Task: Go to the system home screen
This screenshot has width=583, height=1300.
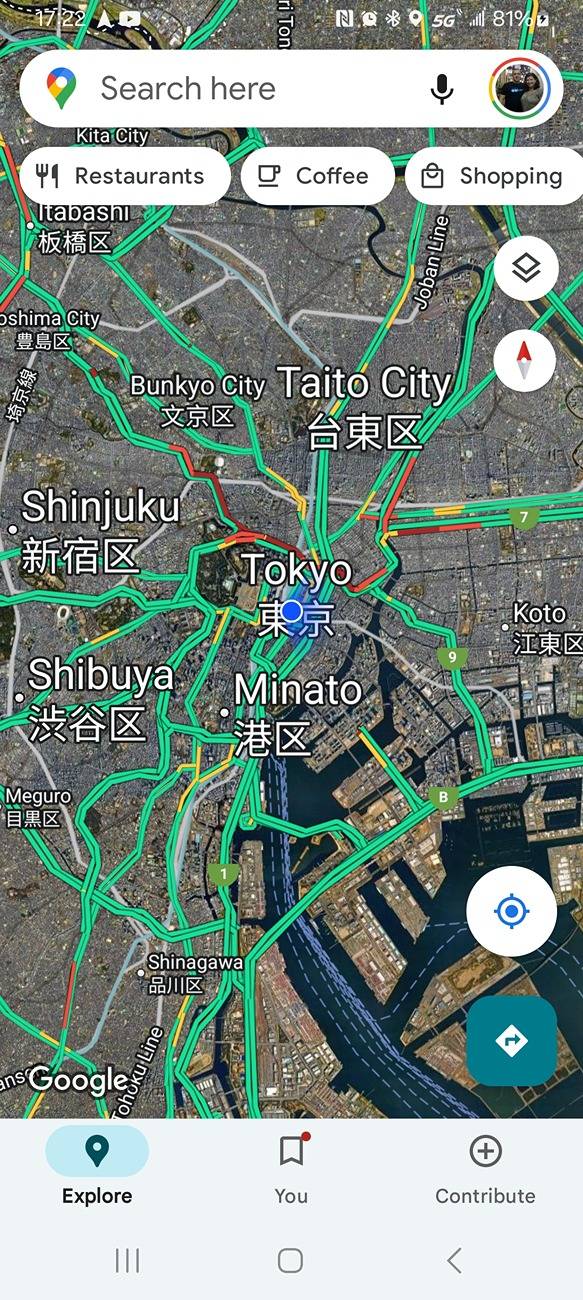Action: coord(291,1260)
